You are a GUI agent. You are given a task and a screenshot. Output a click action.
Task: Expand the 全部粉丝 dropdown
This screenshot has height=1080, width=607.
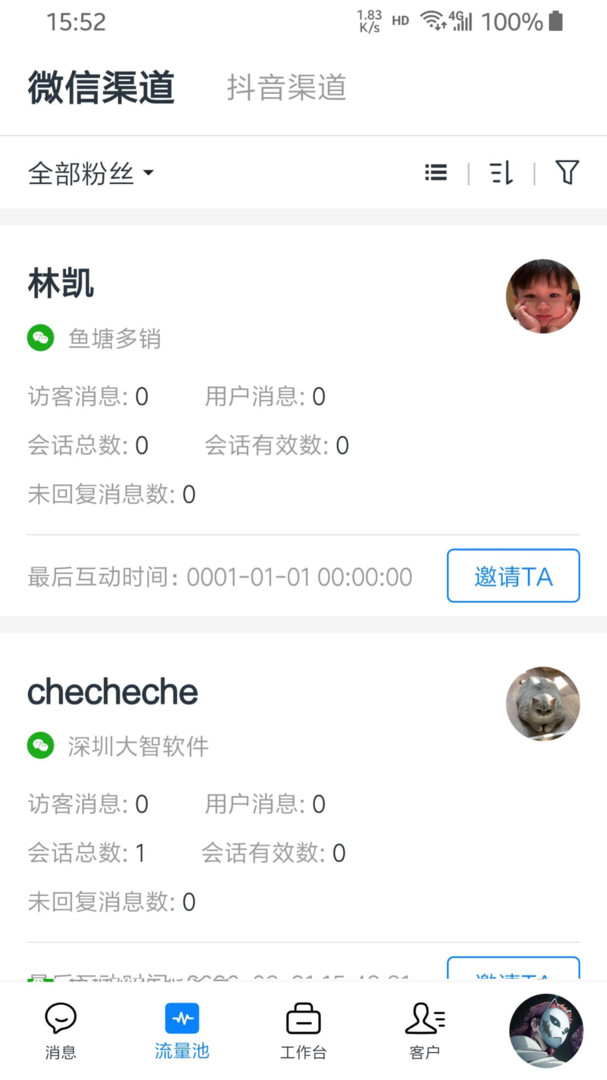tap(91, 173)
